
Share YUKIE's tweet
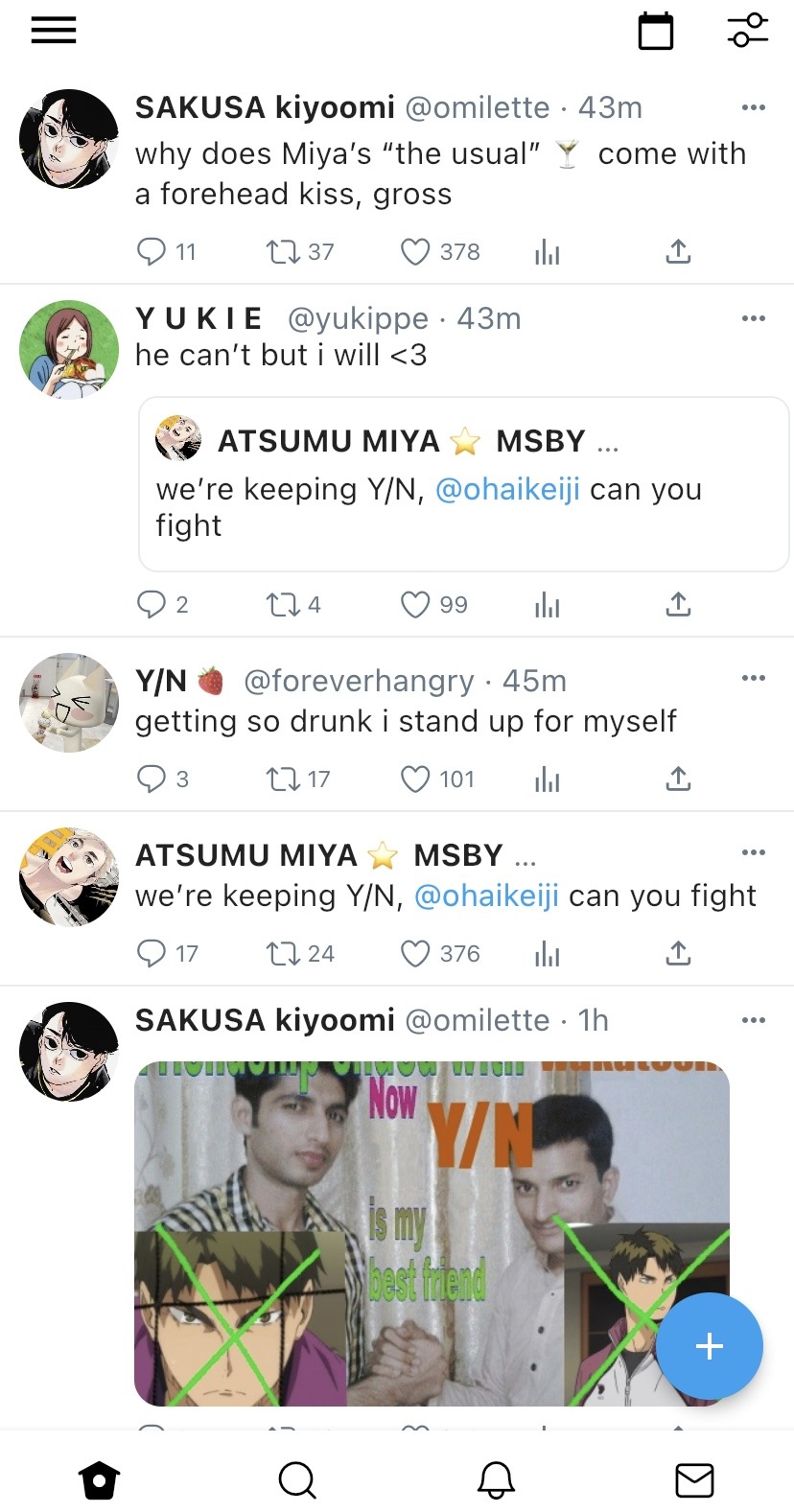coord(678,605)
